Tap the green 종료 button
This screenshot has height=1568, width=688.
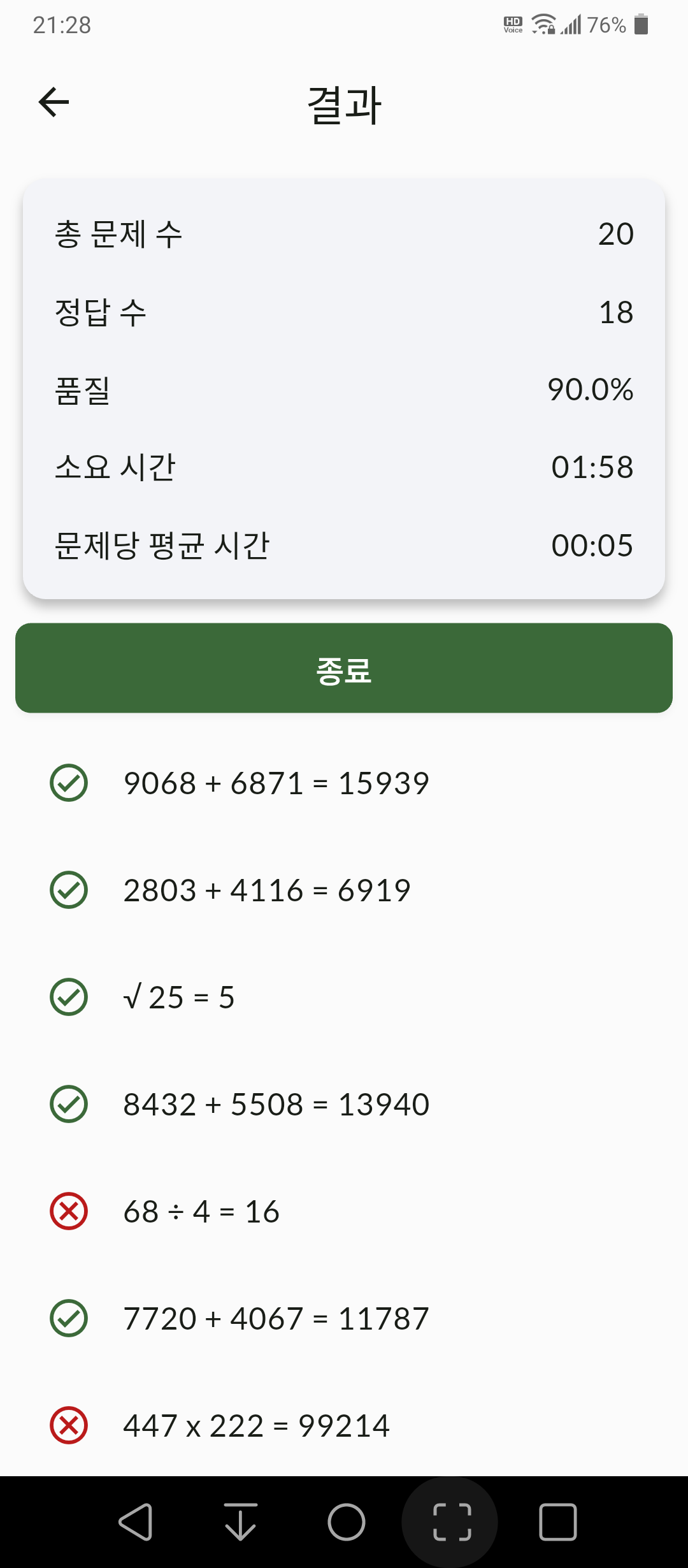344,668
